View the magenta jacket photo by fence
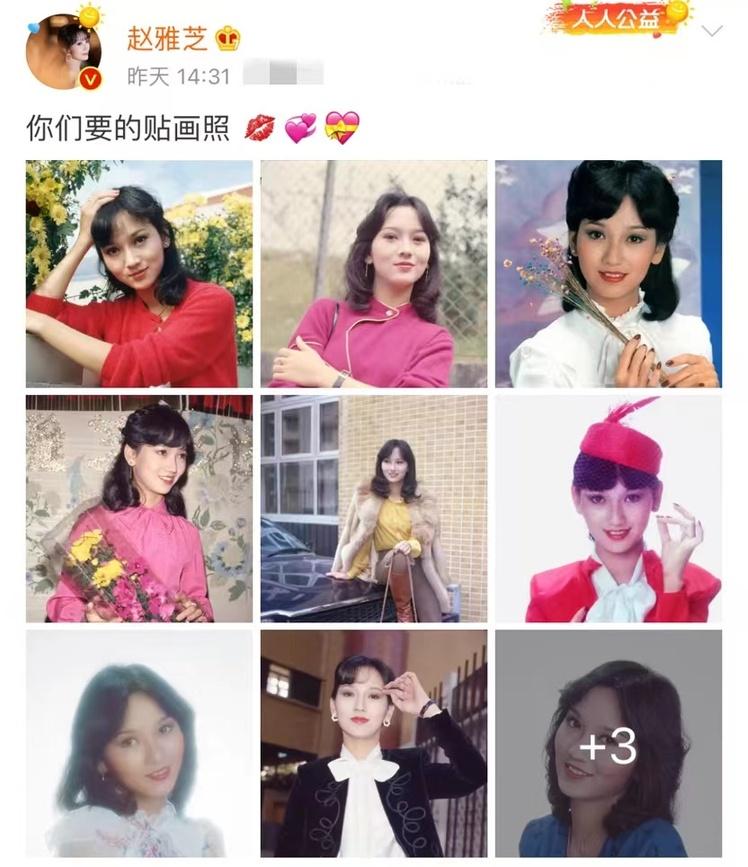This screenshot has height=867, width=748. pos(374,274)
